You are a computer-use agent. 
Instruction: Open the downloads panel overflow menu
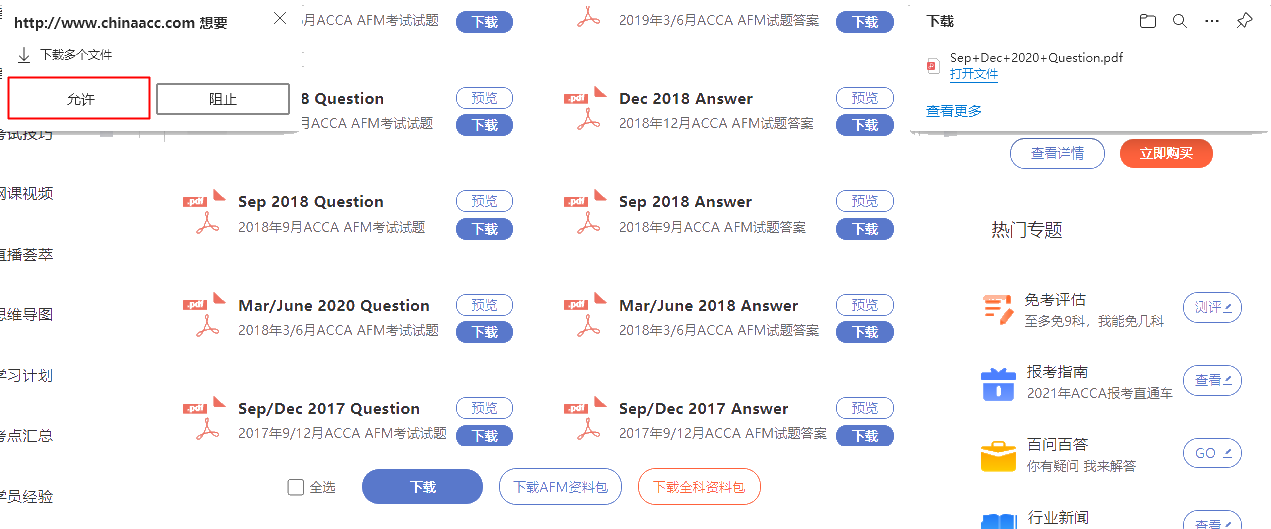(1212, 21)
